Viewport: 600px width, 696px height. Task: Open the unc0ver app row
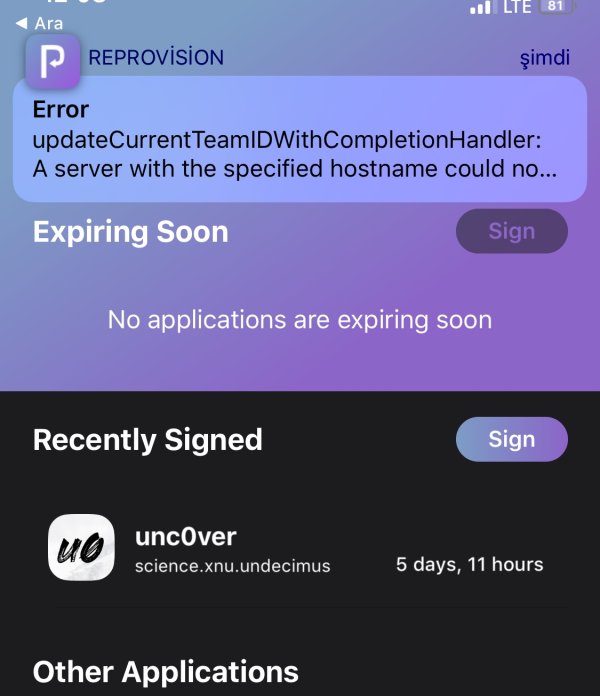(x=300, y=549)
